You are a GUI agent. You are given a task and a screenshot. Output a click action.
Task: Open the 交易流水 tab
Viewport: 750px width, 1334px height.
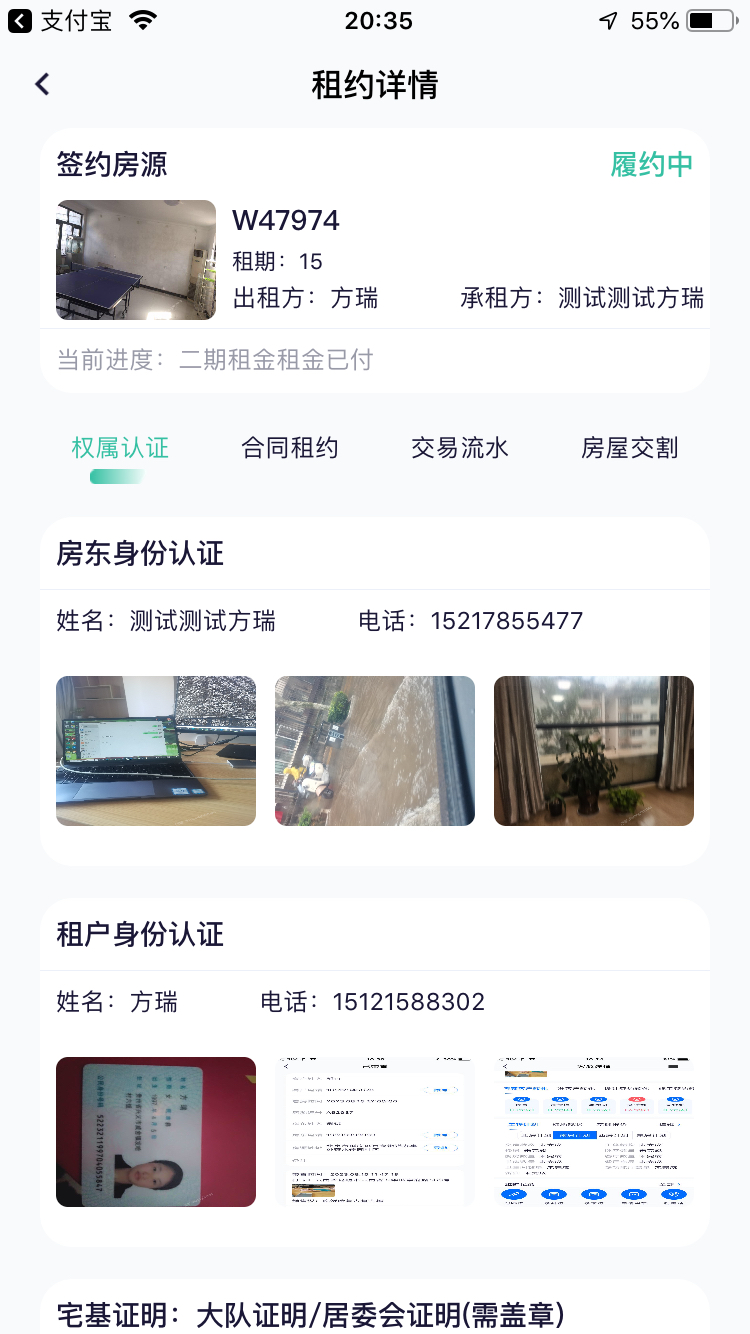(460, 448)
